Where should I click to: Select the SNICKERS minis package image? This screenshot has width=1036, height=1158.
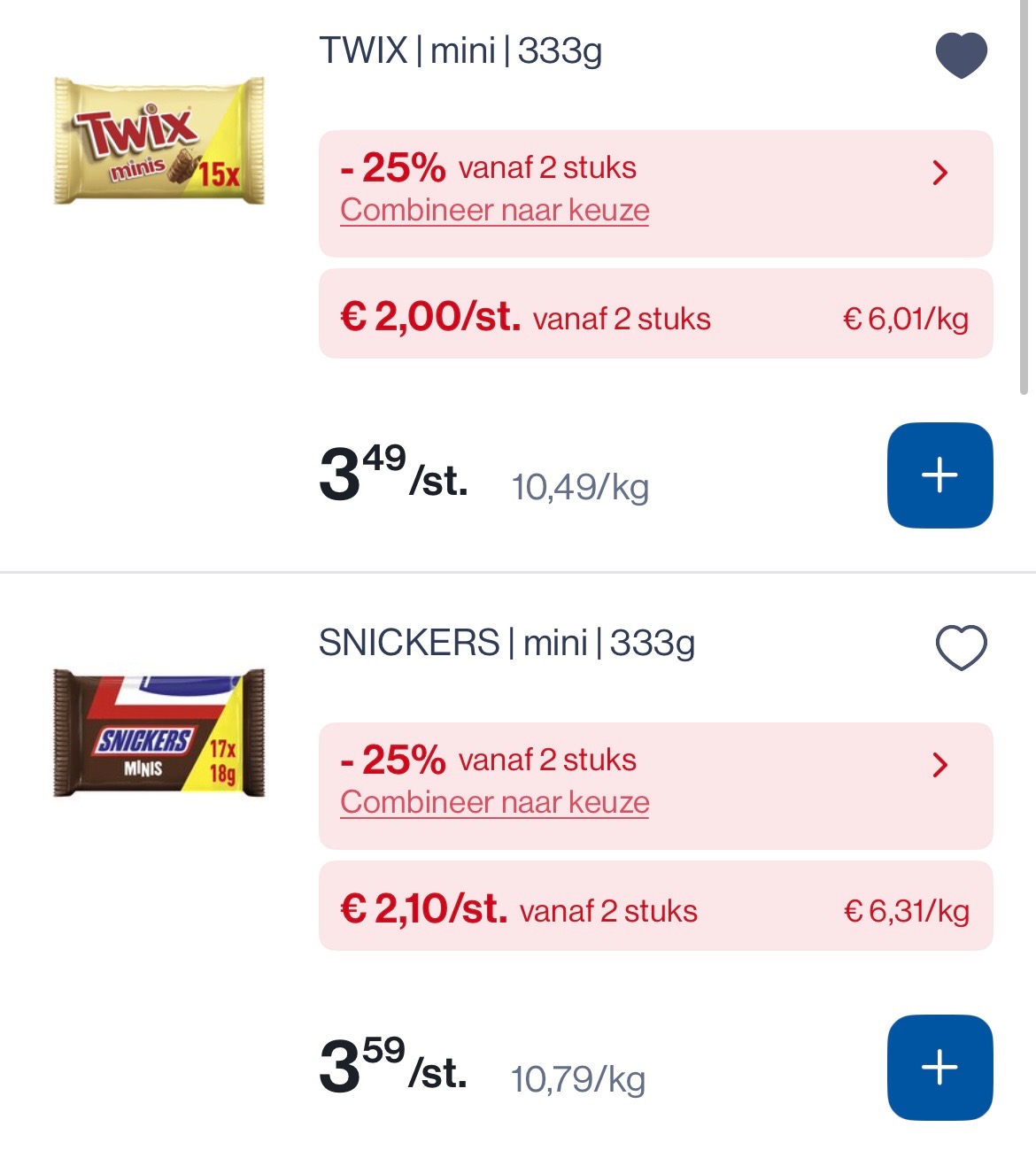[x=159, y=735]
